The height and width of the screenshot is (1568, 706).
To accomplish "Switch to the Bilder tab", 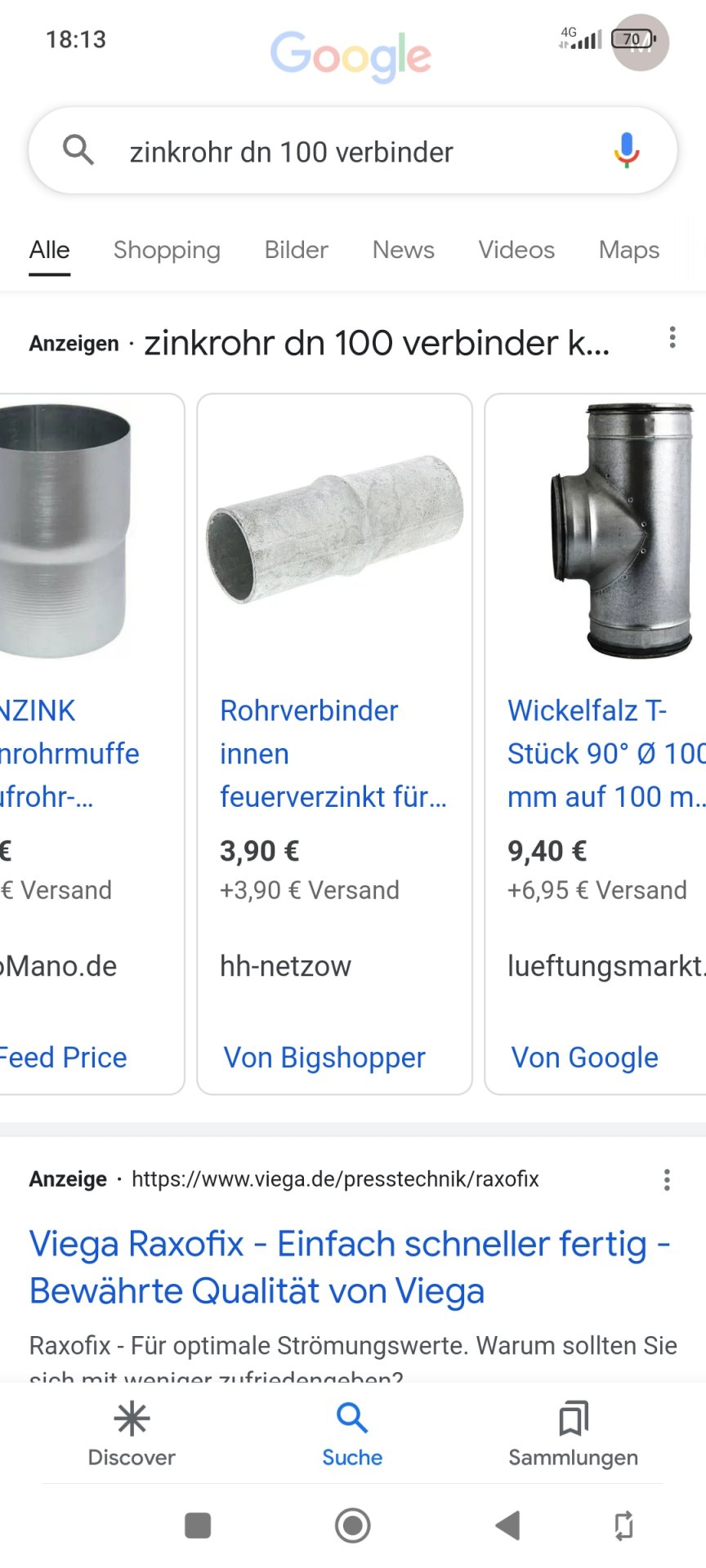I will click(296, 250).
